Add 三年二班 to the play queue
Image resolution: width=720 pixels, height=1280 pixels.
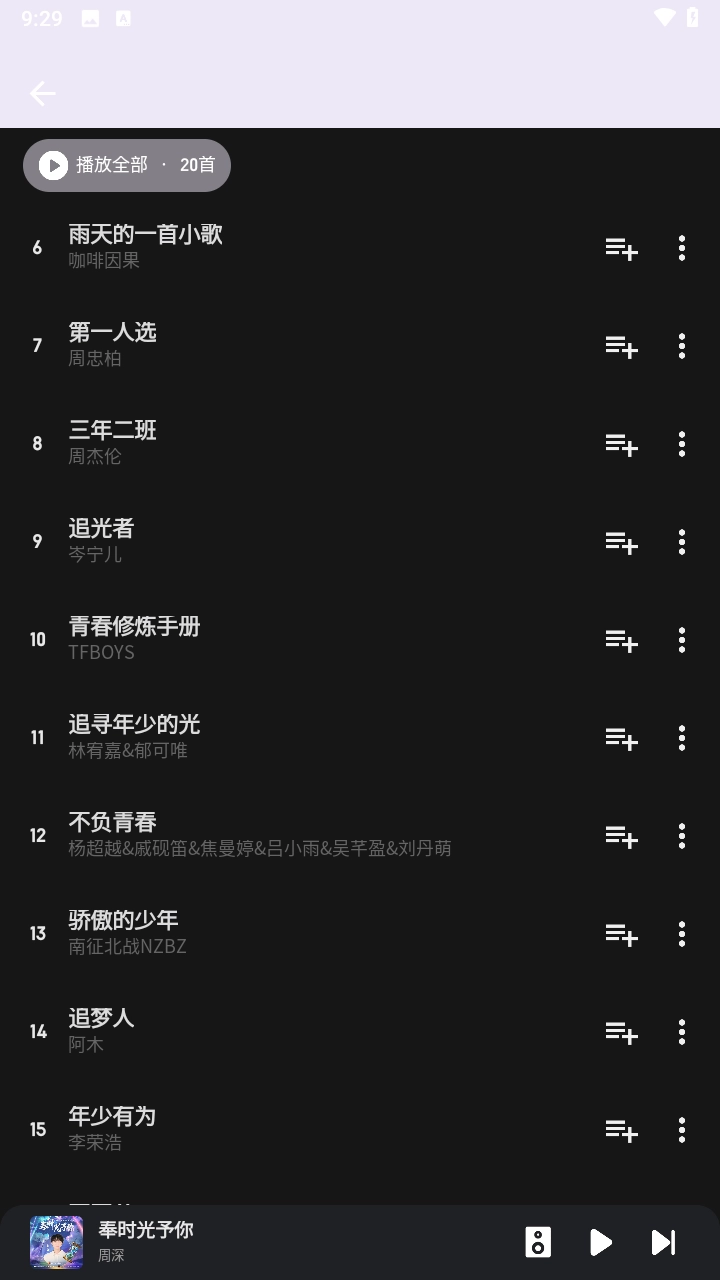621,444
